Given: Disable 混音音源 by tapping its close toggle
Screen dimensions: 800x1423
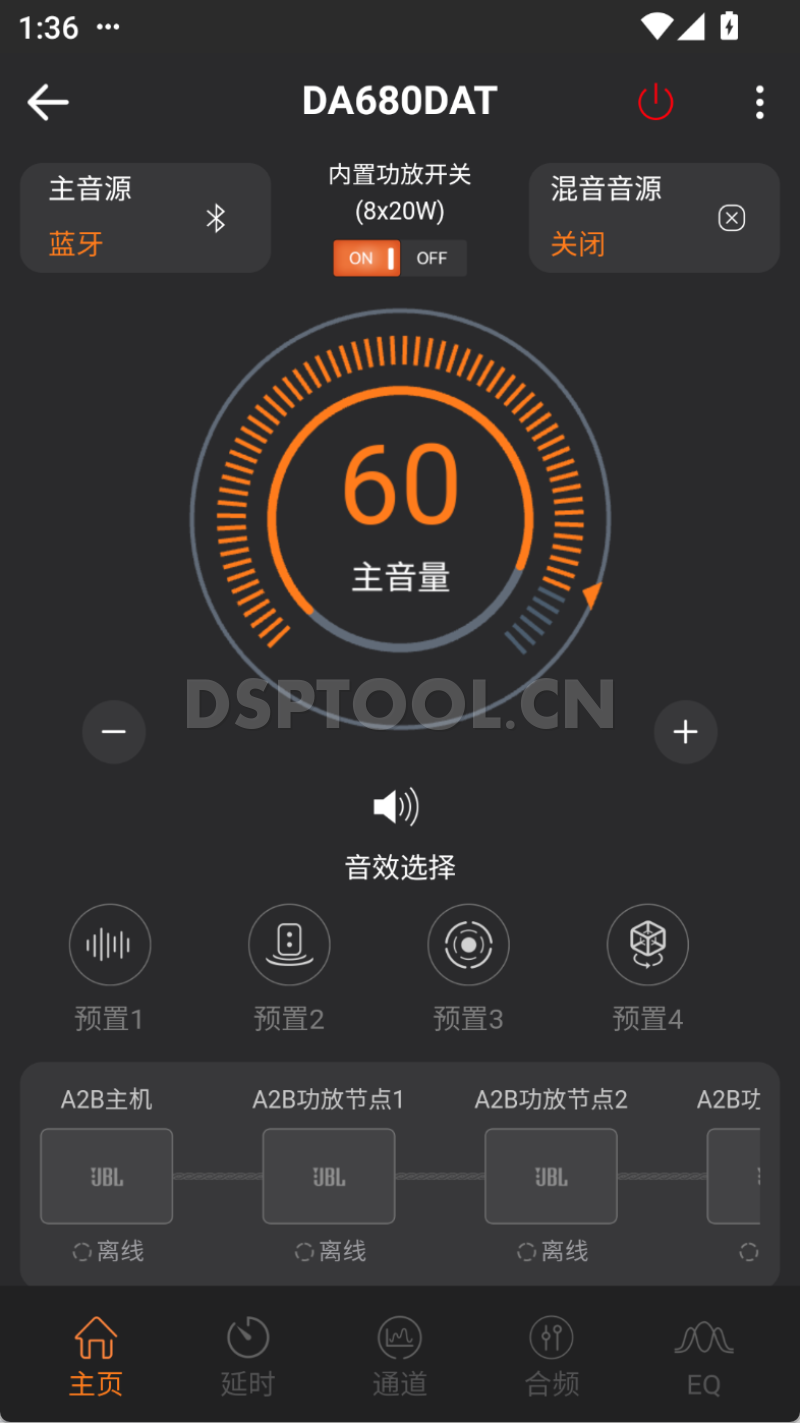Looking at the screenshot, I should (x=731, y=218).
